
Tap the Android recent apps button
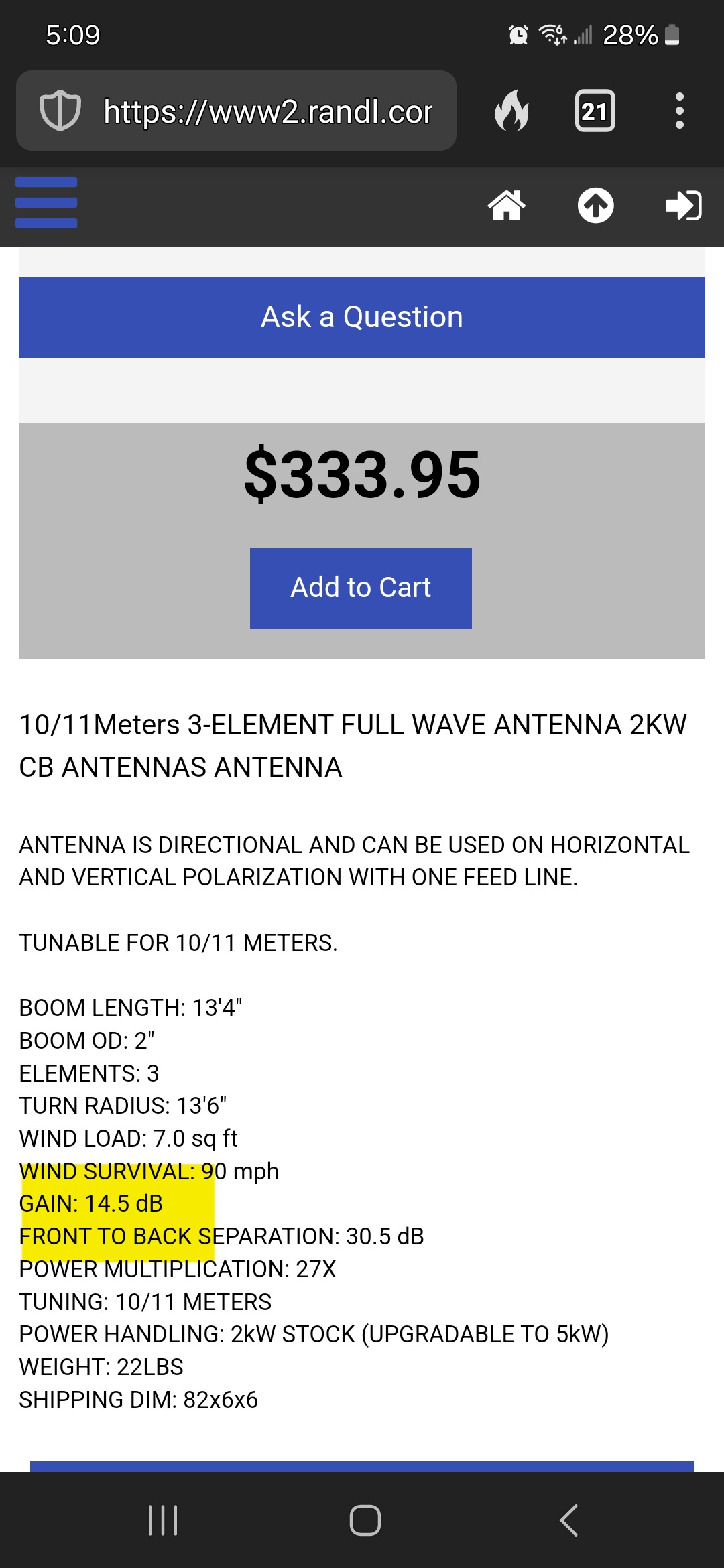tap(163, 1520)
